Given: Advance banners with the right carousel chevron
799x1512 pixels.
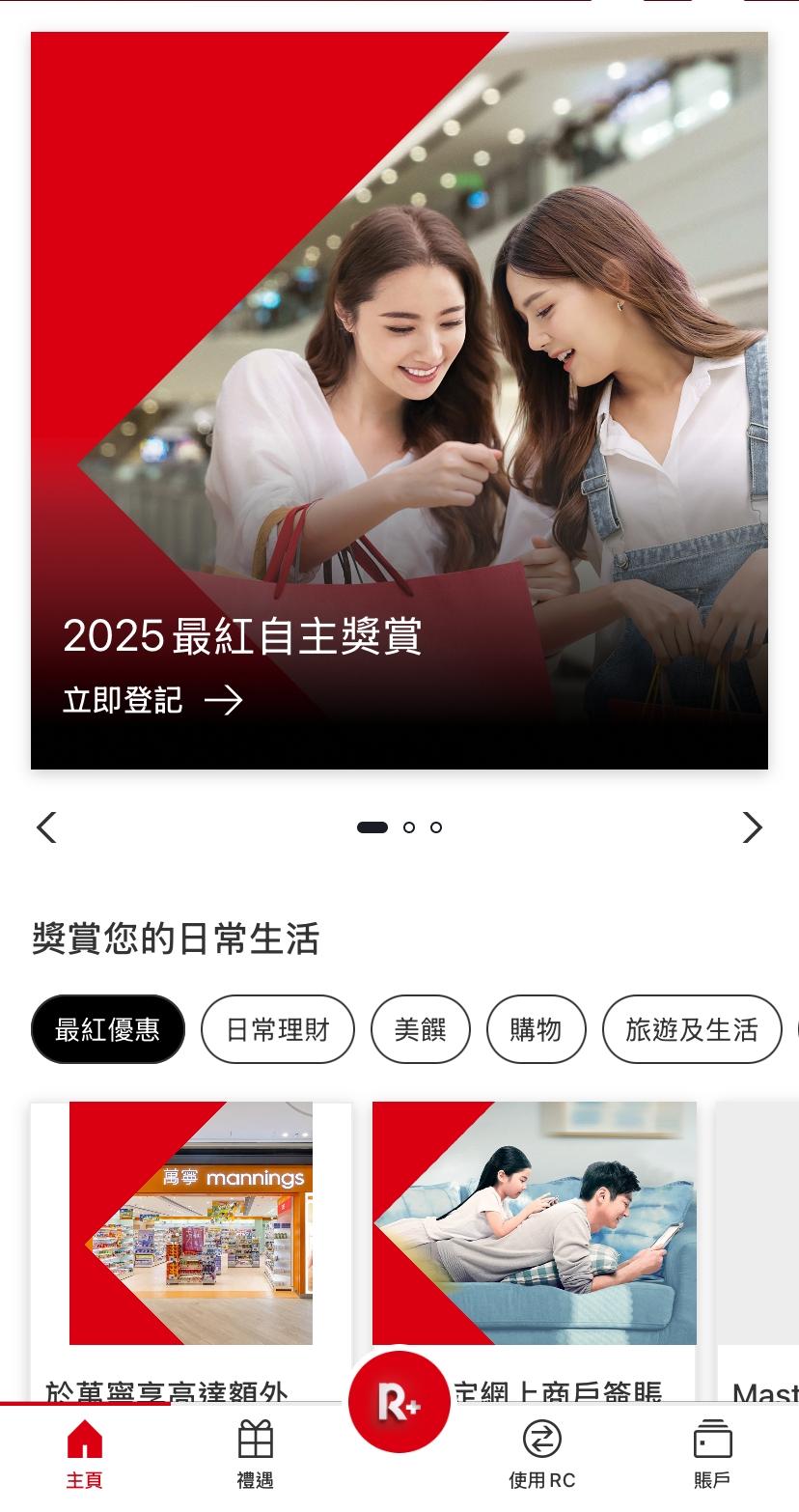Looking at the screenshot, I should (x=753, y=826).
